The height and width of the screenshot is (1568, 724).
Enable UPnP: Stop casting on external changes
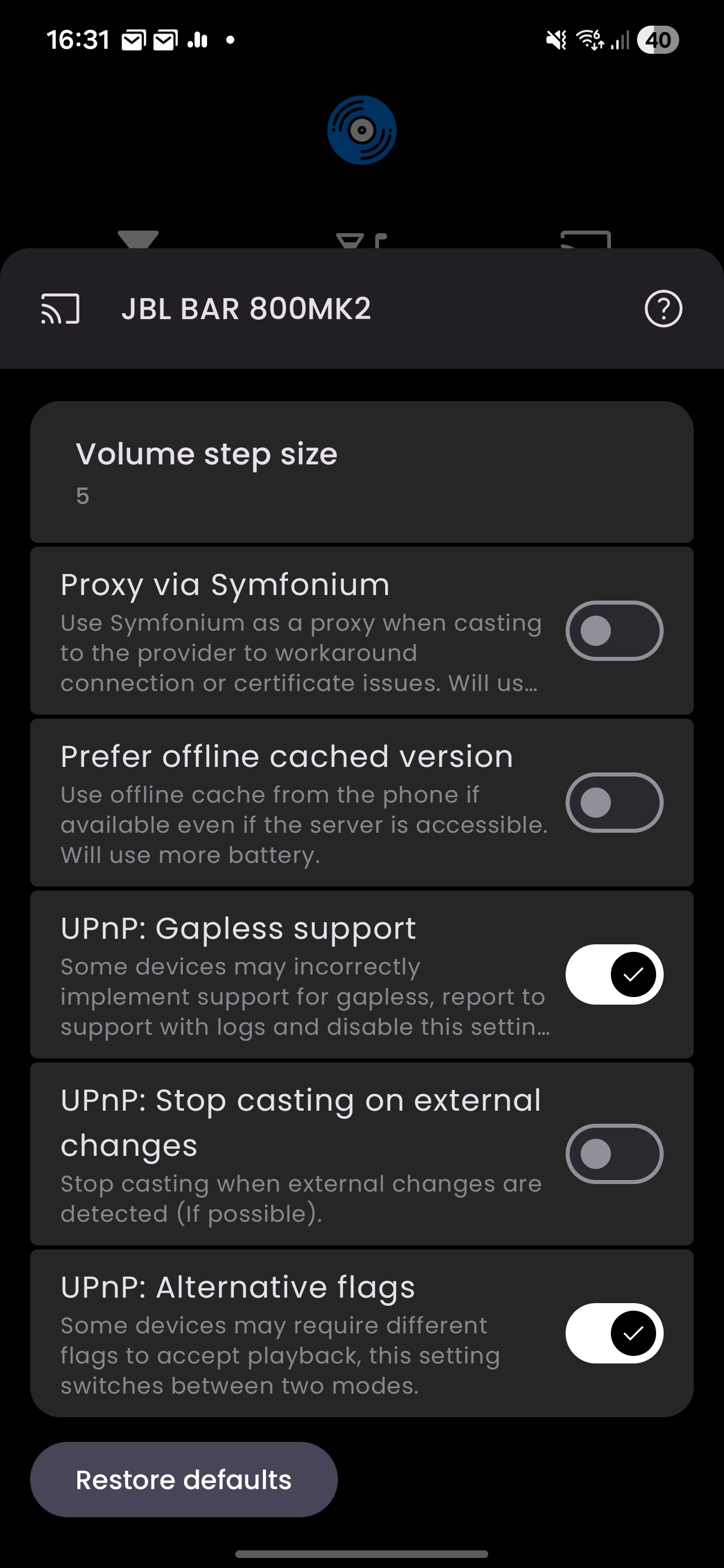pyautogui.click(x=614, y=1153)
